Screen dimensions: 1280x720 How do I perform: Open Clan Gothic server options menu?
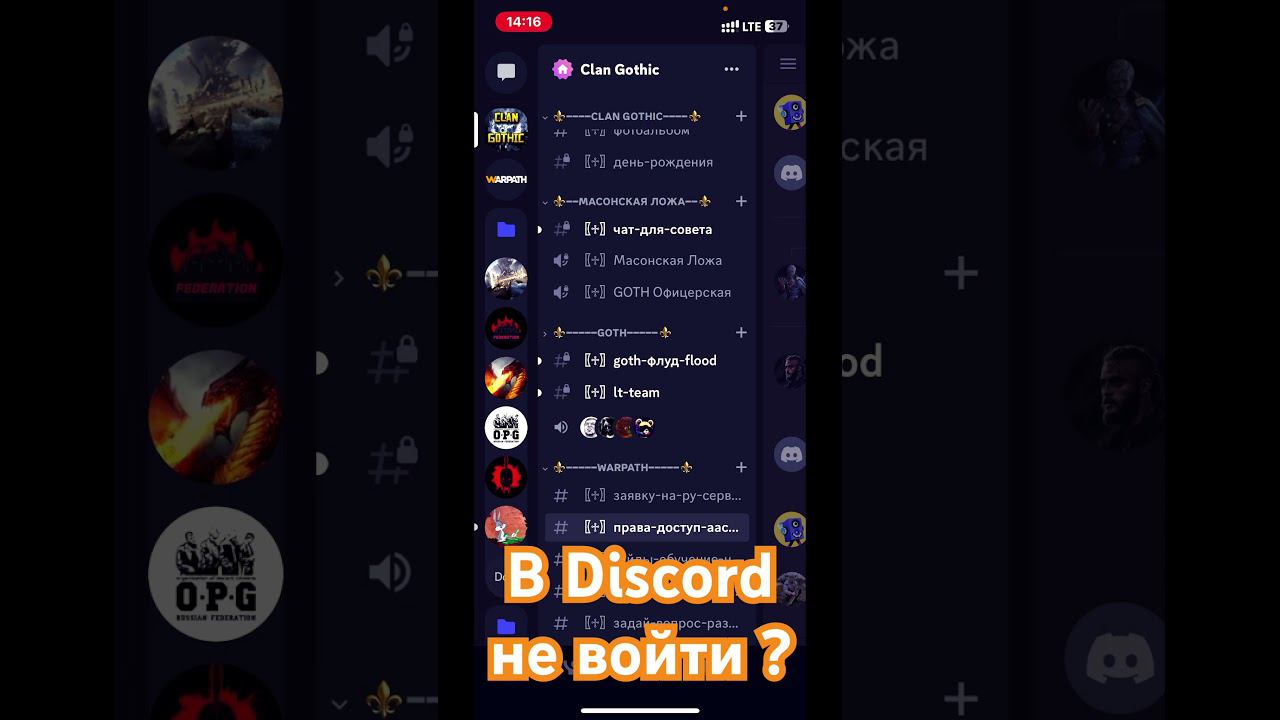[731, 69]
